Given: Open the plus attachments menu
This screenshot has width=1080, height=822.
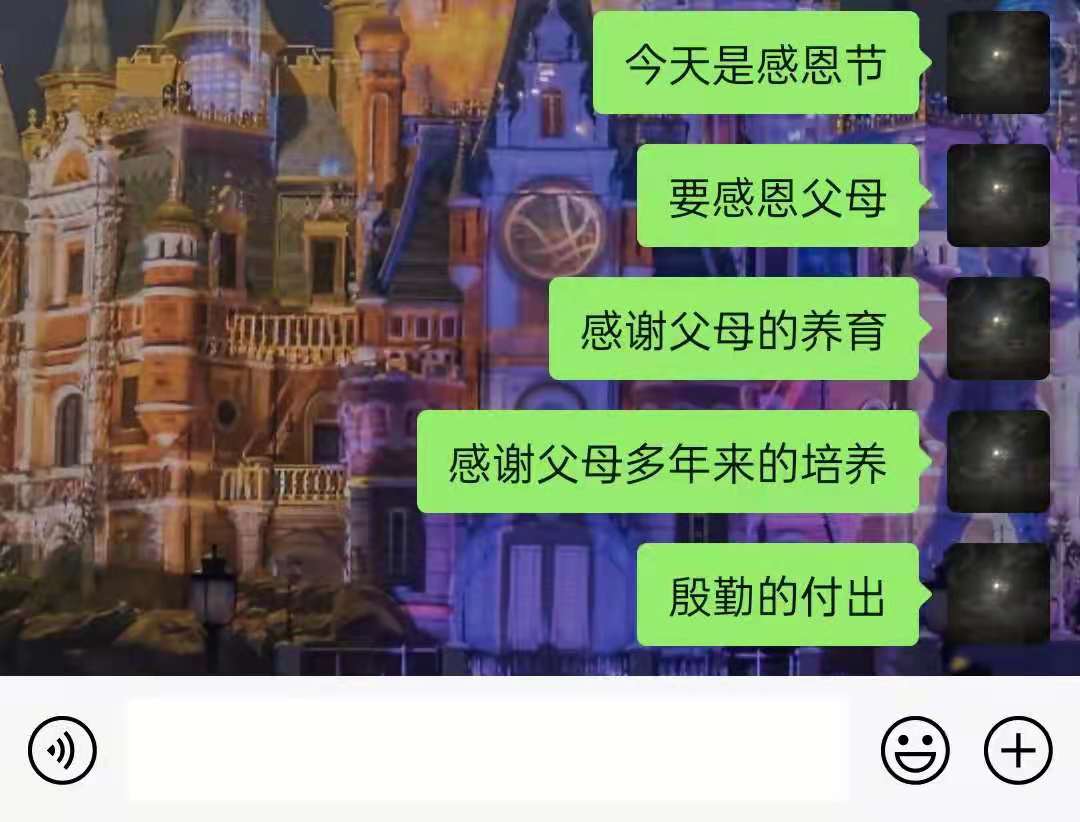Looking at the screenshot, I should point(1018,749).
